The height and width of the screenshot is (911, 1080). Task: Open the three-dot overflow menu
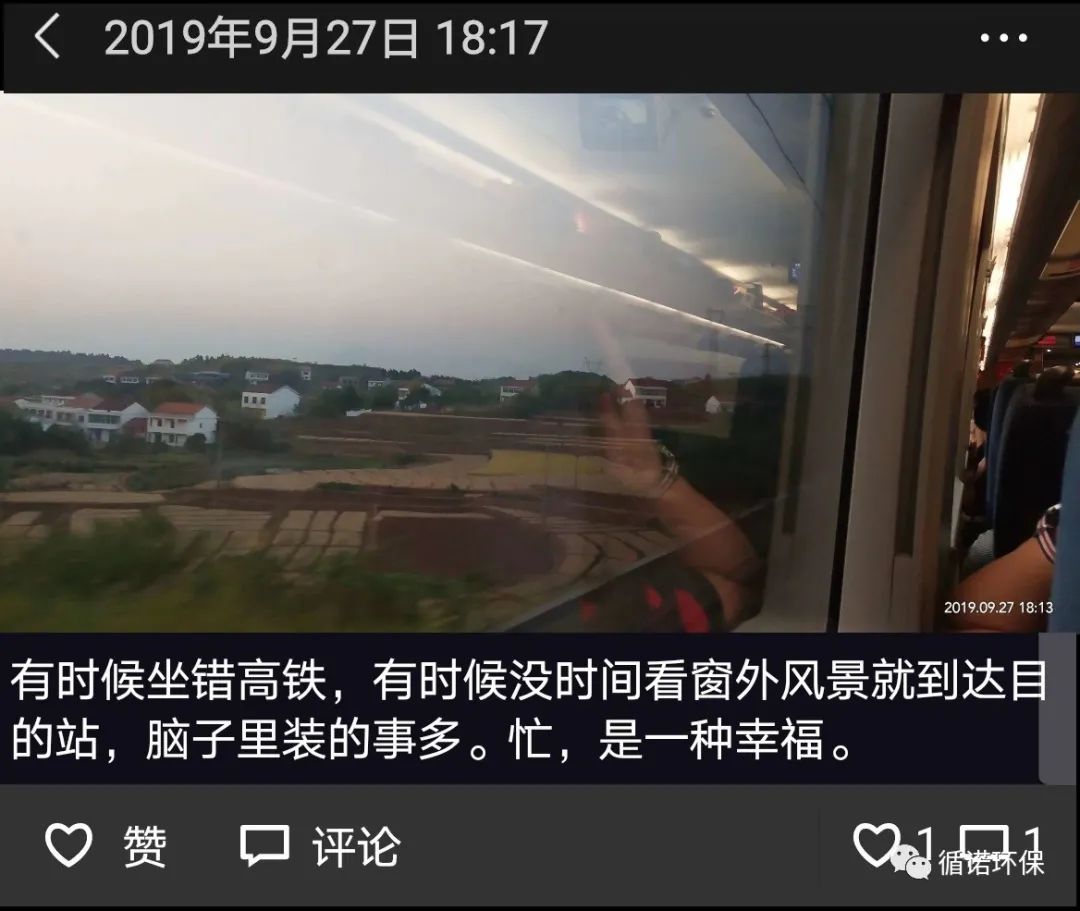[x=1003, y=39]
